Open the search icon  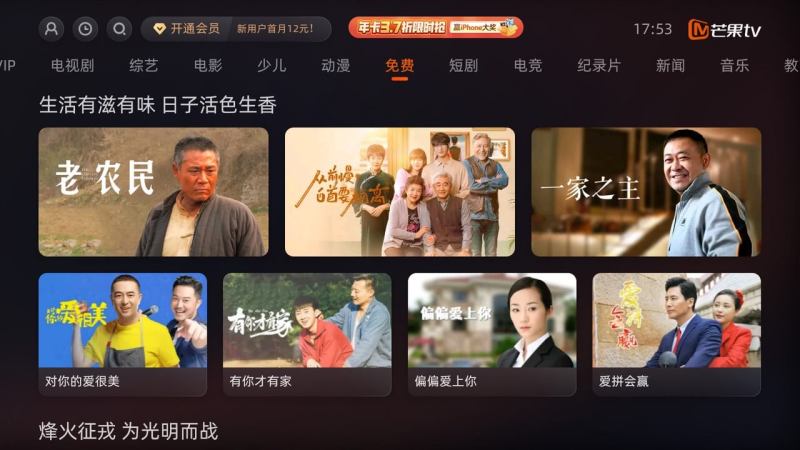[x=119, y=29]
